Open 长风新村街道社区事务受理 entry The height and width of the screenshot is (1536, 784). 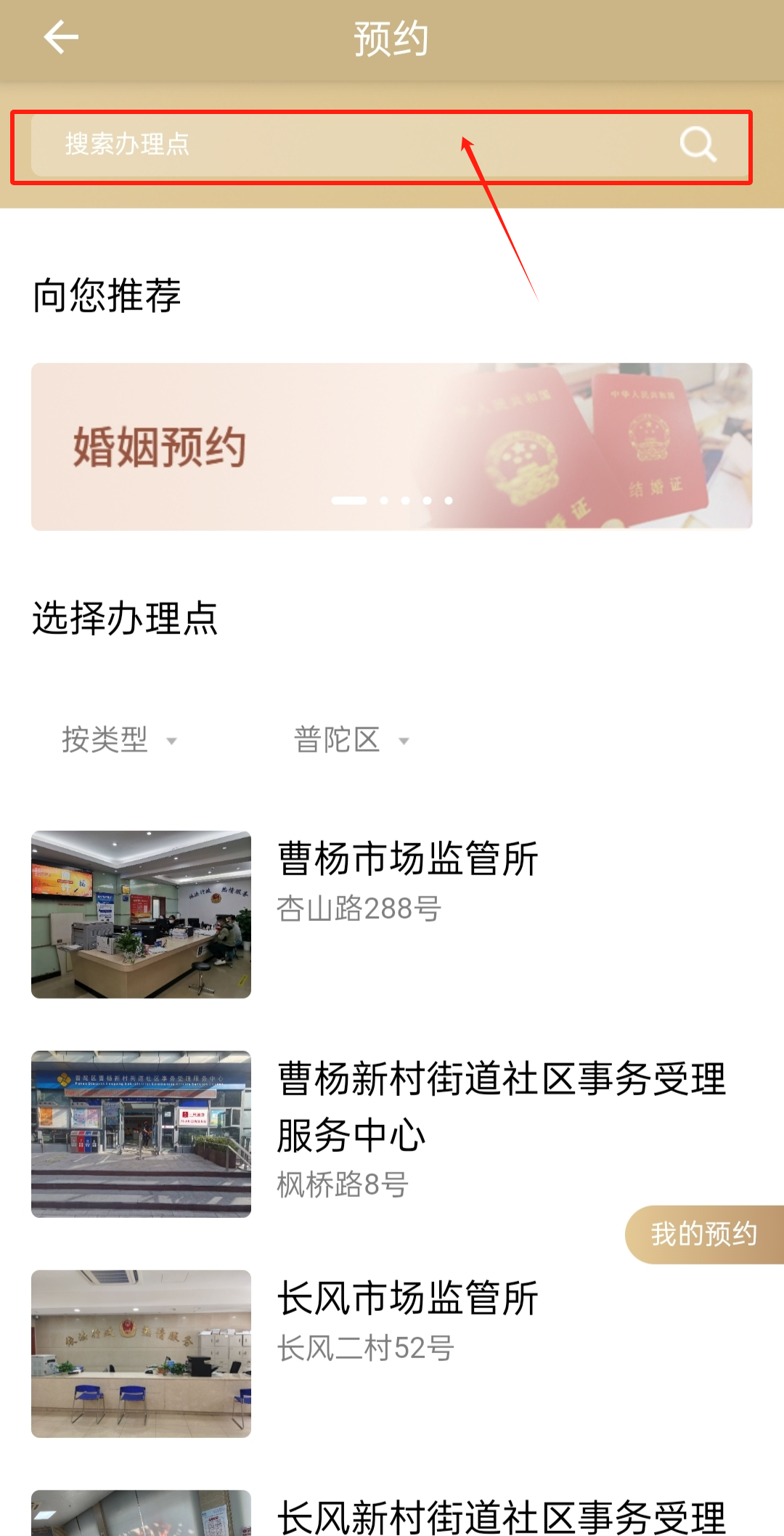pyautogui.click(x=501, y=1516)
